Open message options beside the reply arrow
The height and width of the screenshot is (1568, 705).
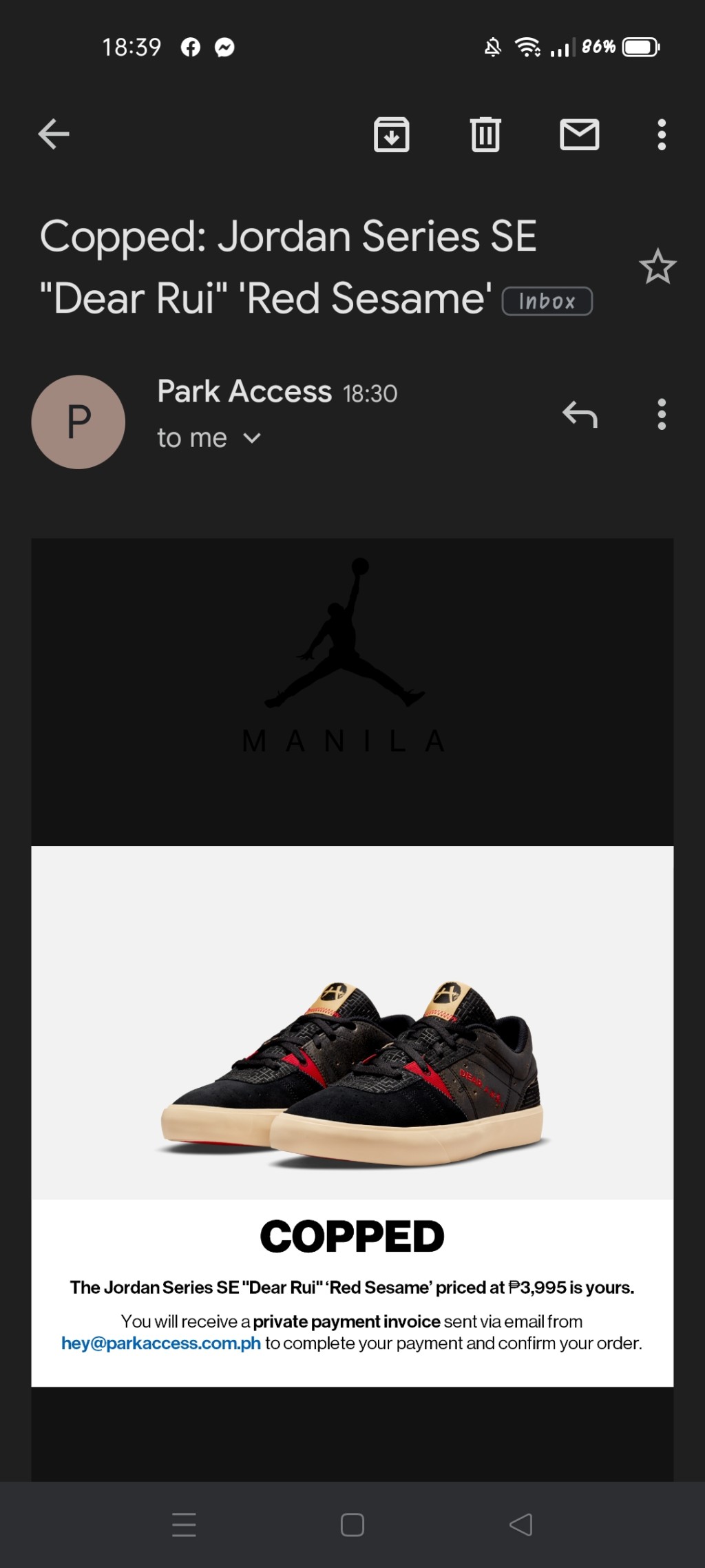(662, 414)
